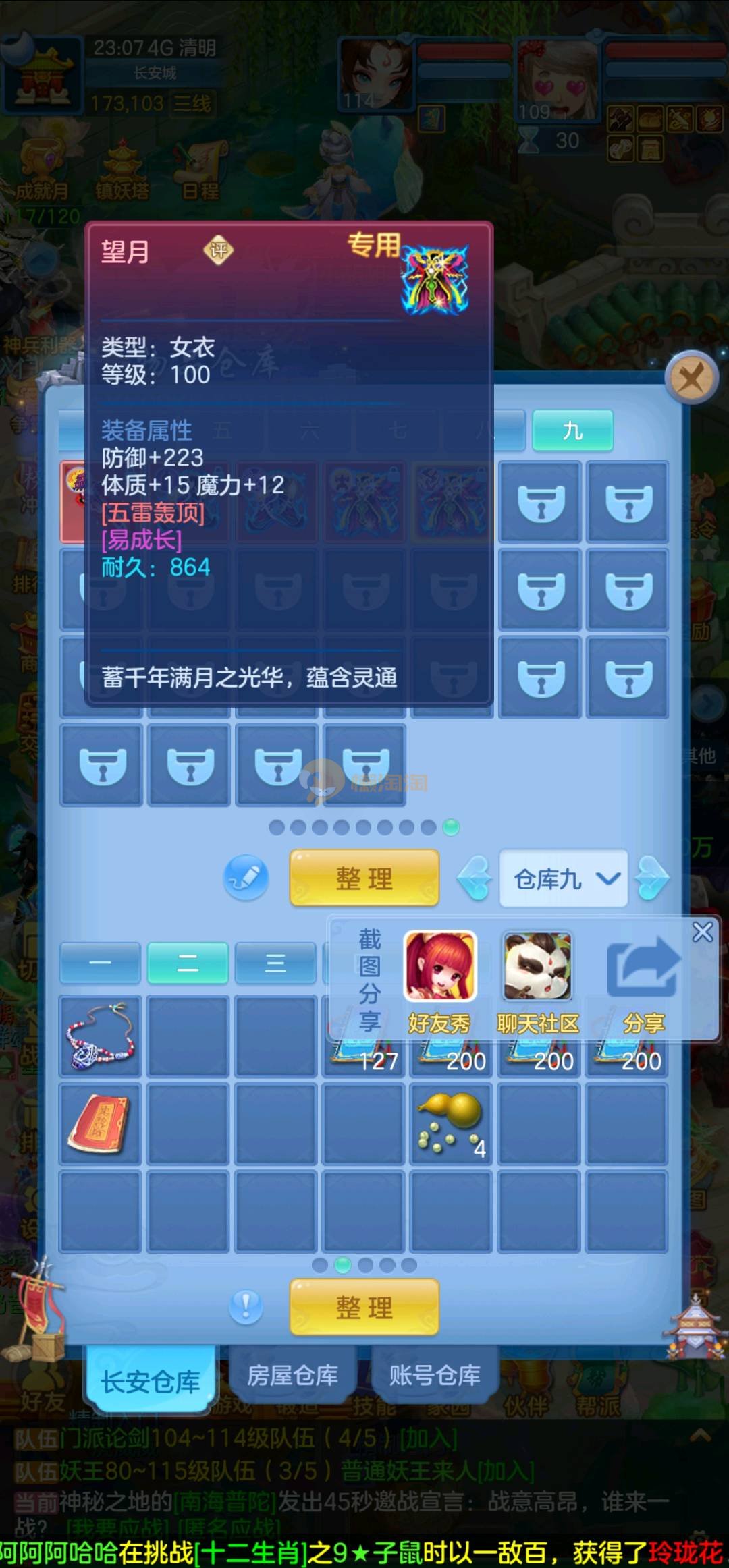Image resolution: width=729 pixels, height=1568 pixels.
Task: Dismiss the screenshot share popup
Action: pos(702,932)
